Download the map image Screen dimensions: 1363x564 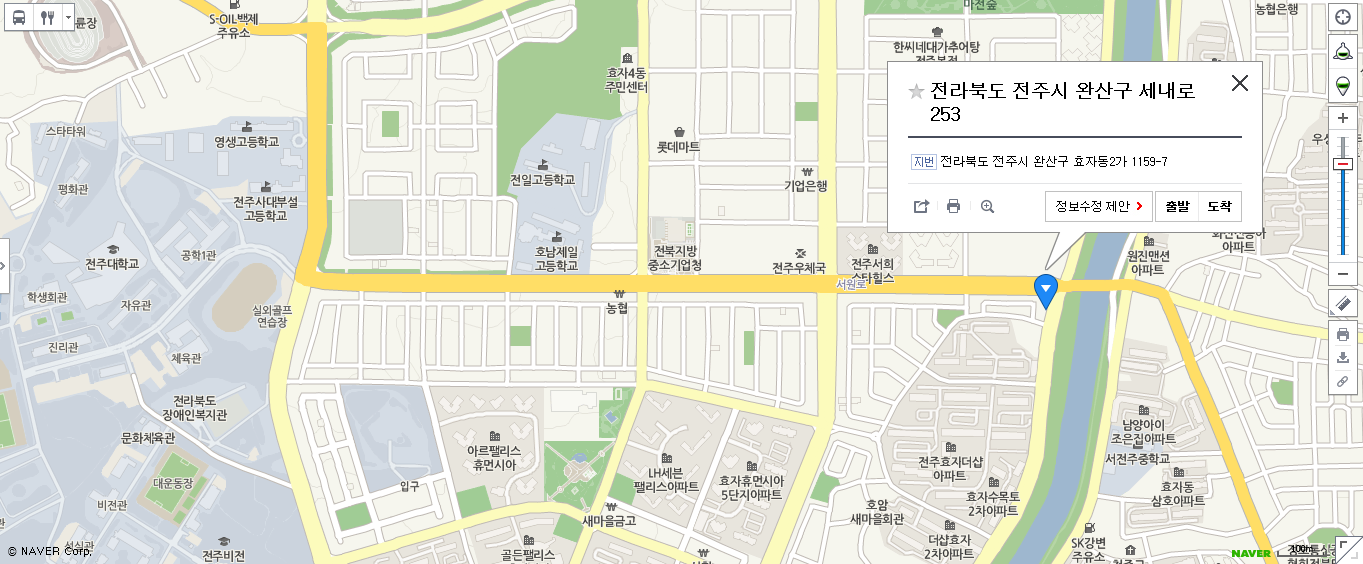[1343, 357]
